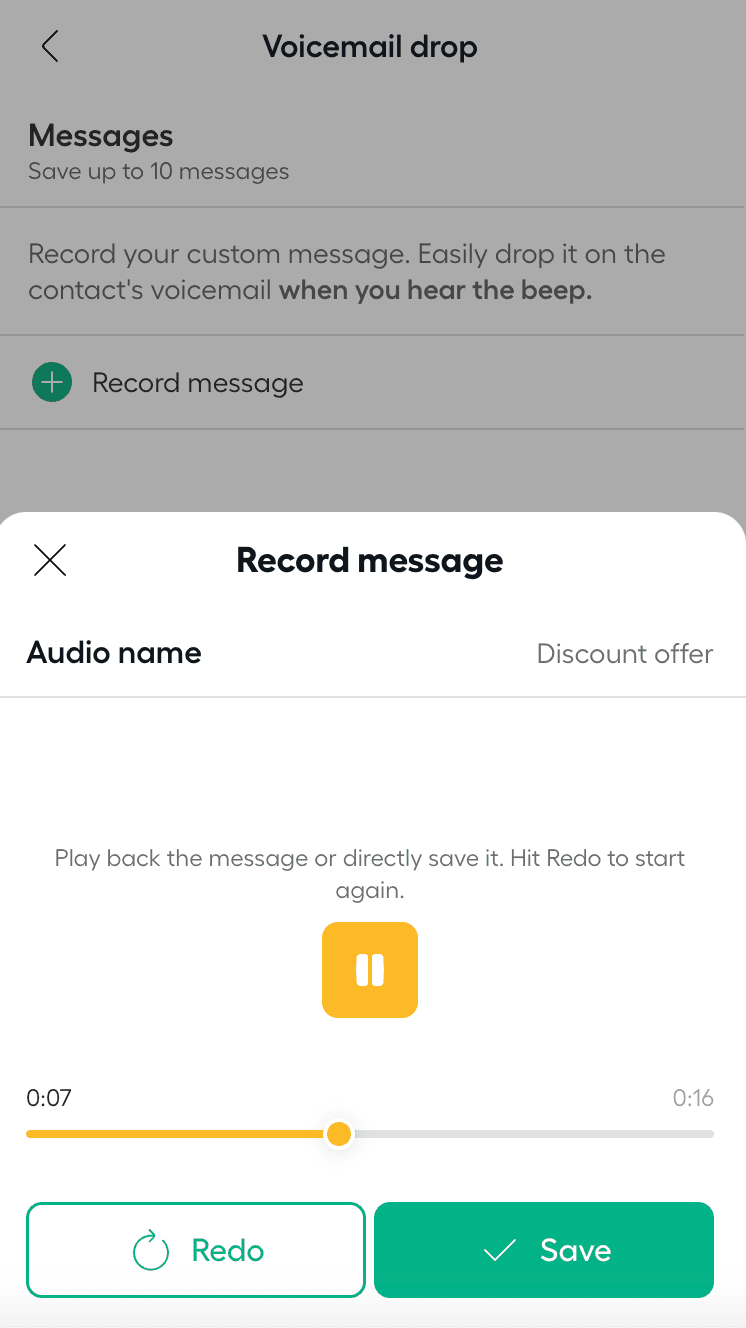Pause the message playback
This screenshot has width=746, height=1328.
tap(370, 970)
